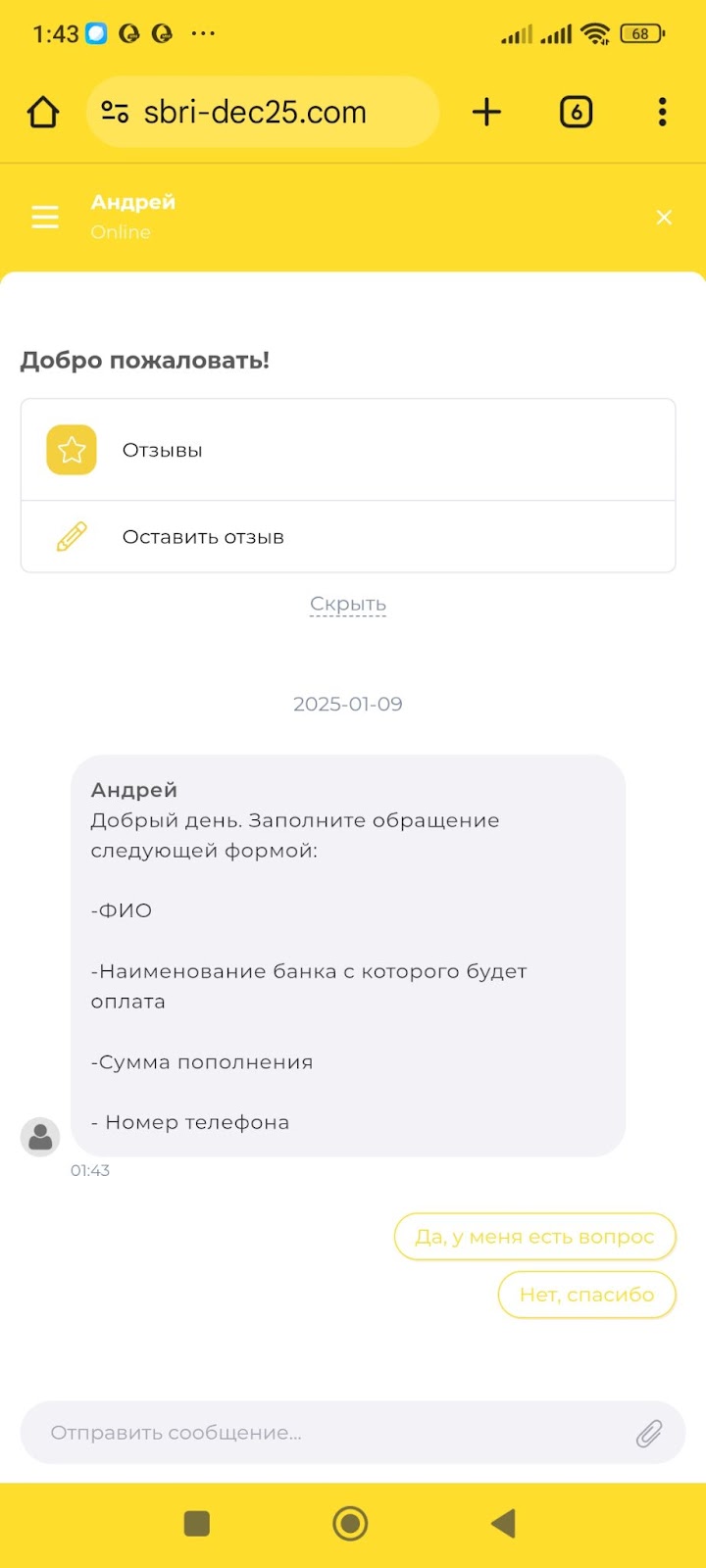This screenshot has height=1568, width=706.
Task: Tap Оставить отзыв to leave a review
Action: pyautogui.click(x=348, y=537)
